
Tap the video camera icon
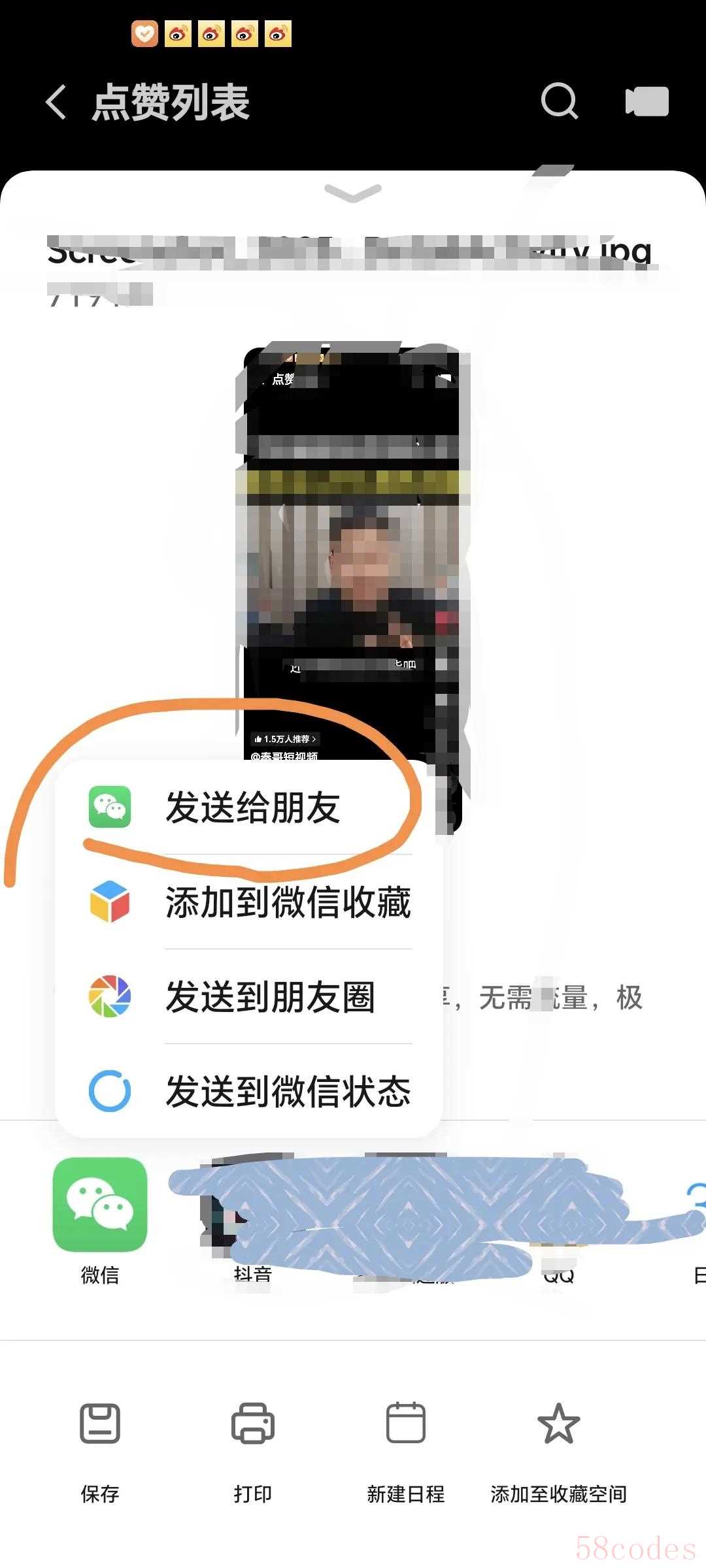pyautogui.click(x=647, y=101)
